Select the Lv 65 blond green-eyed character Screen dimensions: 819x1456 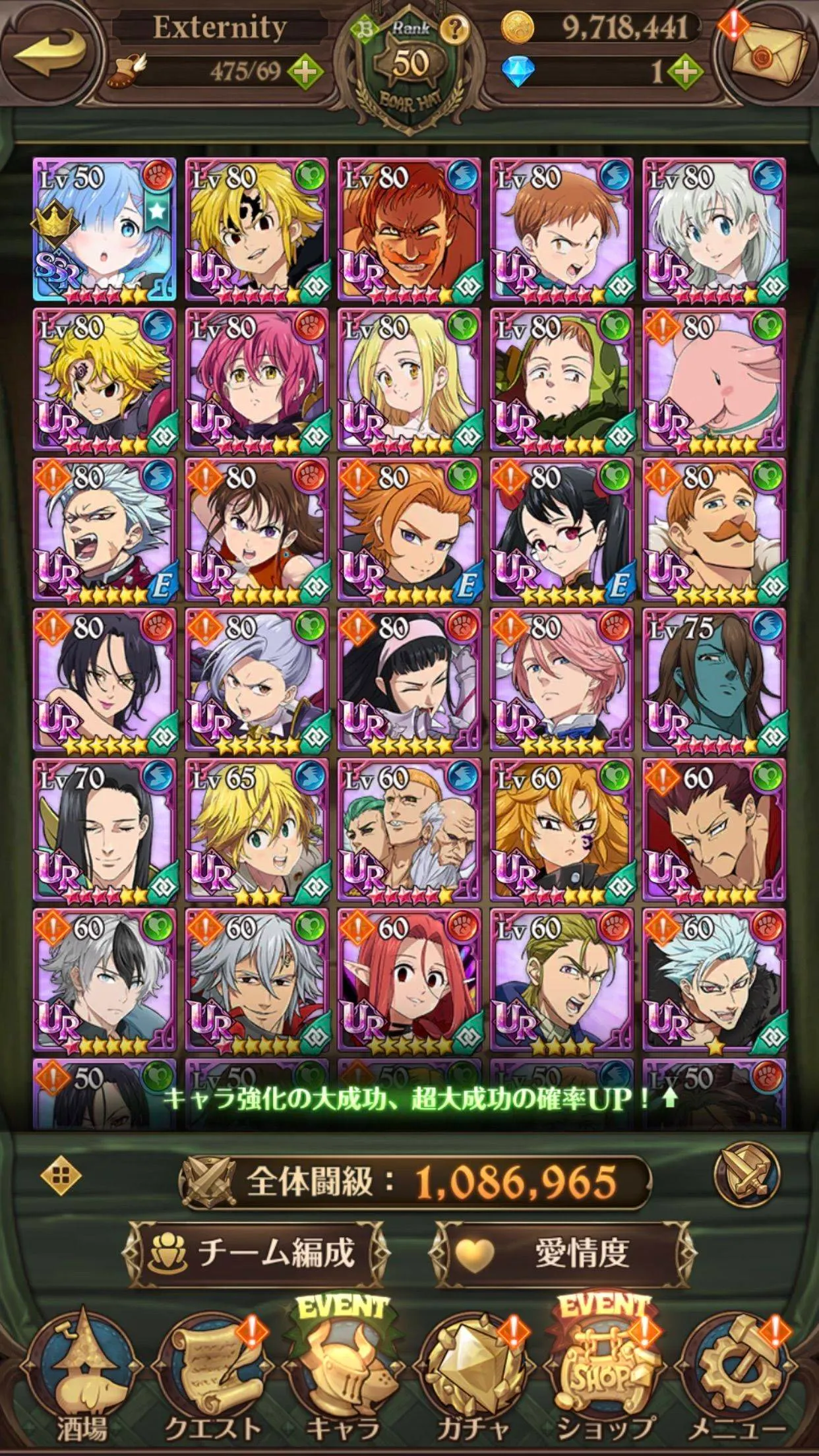click(x=257, y=830)
